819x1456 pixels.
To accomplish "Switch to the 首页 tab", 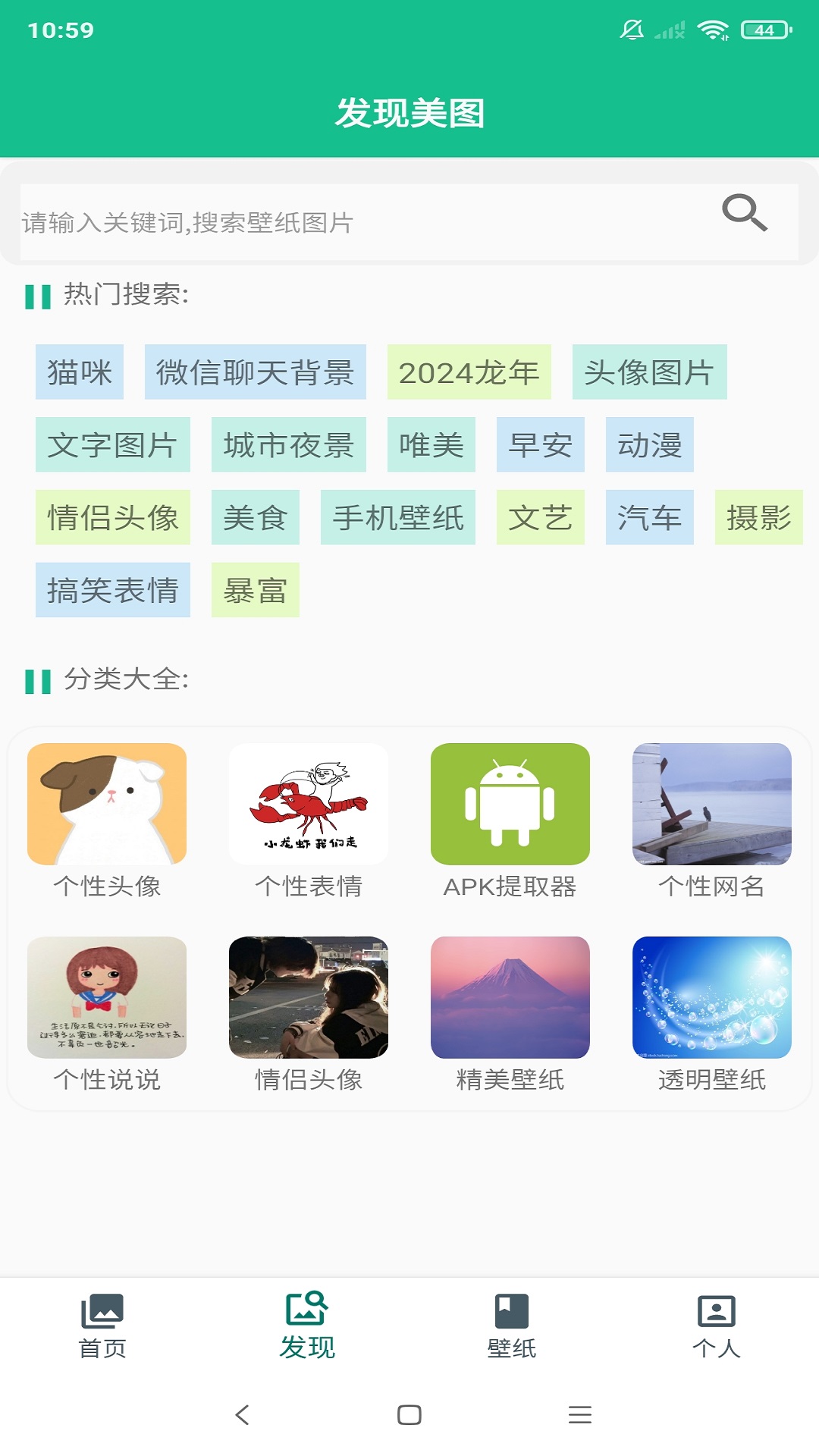I will click(102, 1326).
